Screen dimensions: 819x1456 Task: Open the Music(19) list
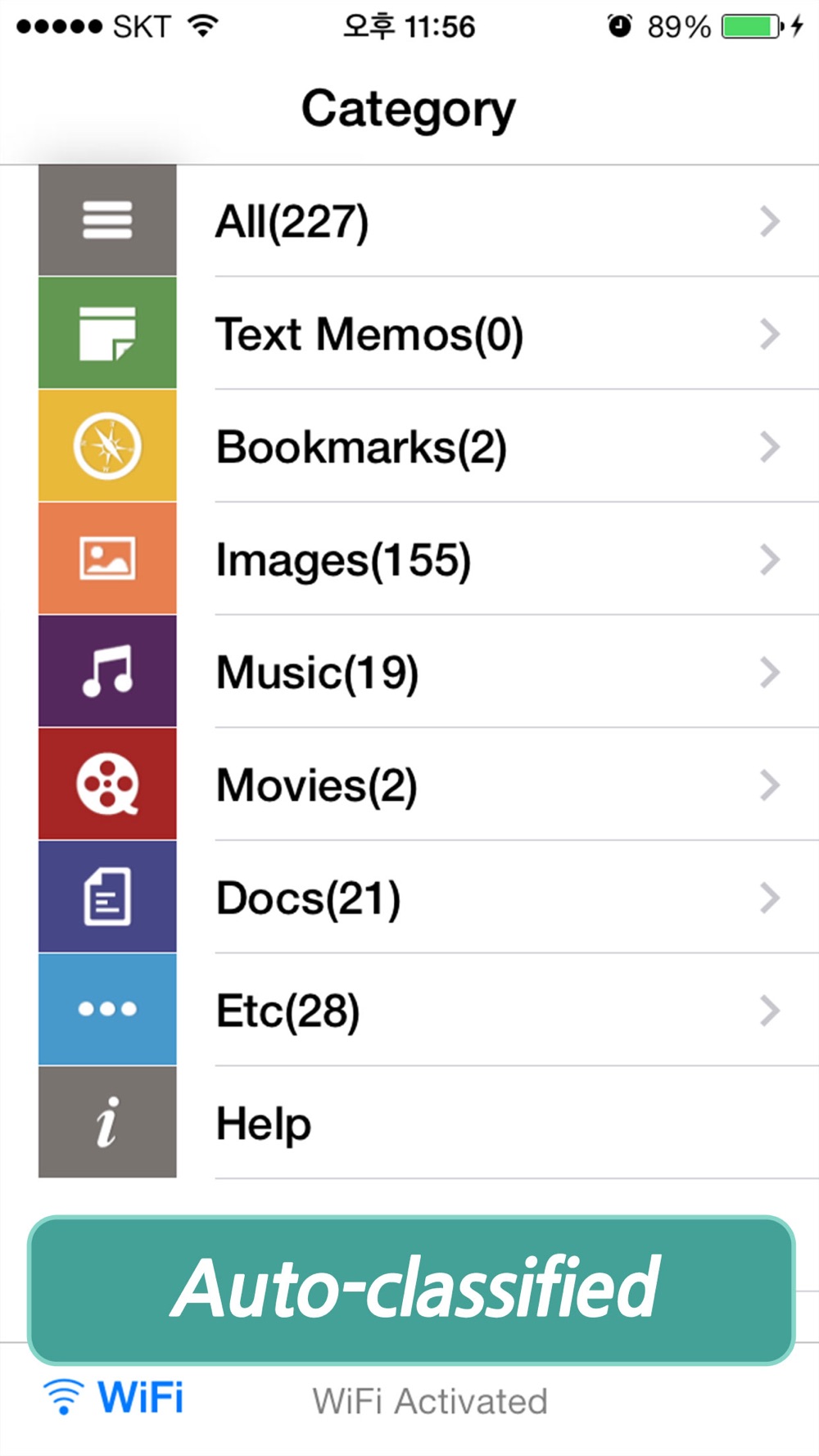coord(426,672)
